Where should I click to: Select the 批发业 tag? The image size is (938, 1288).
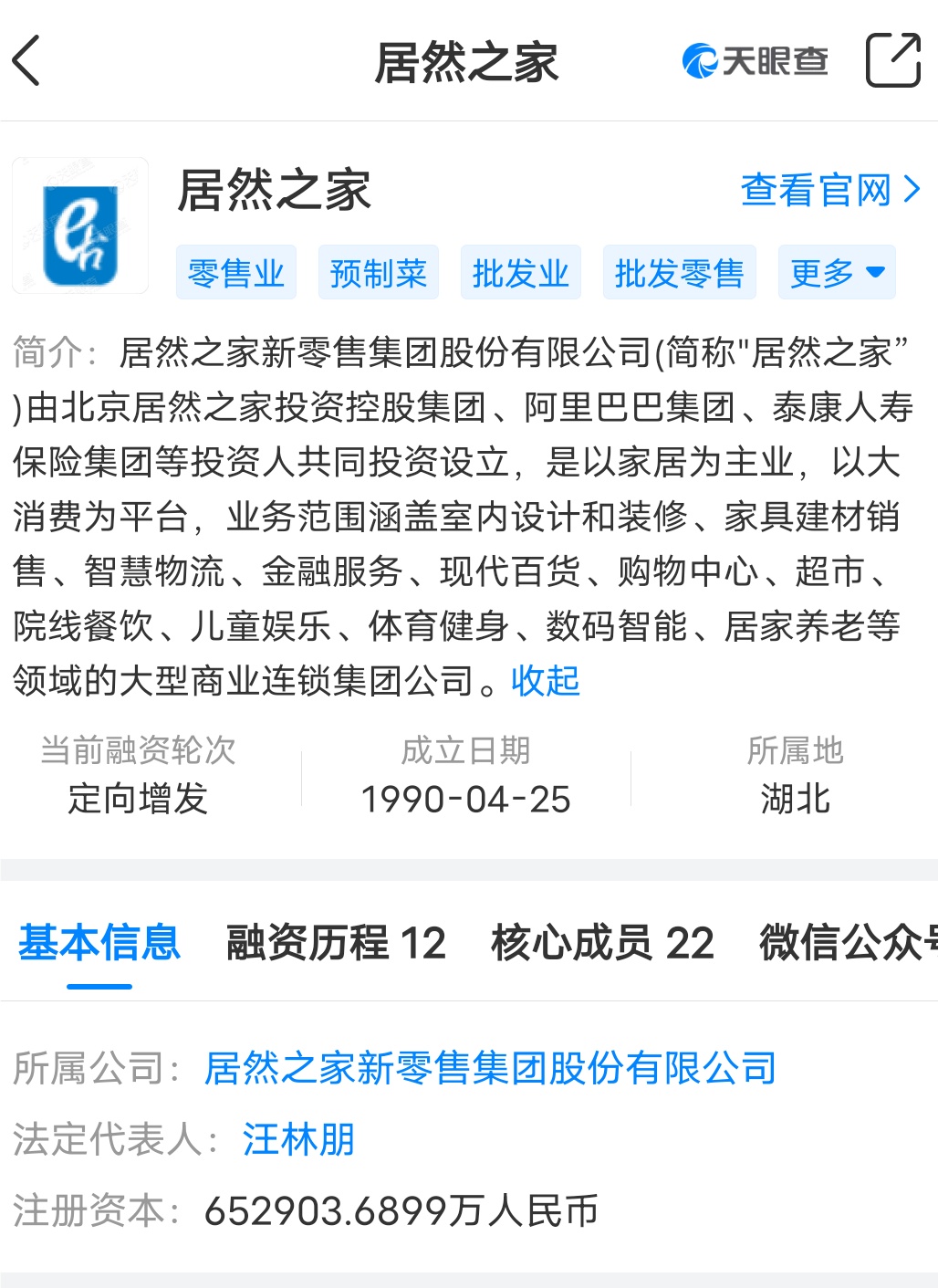tap(520, 272)
